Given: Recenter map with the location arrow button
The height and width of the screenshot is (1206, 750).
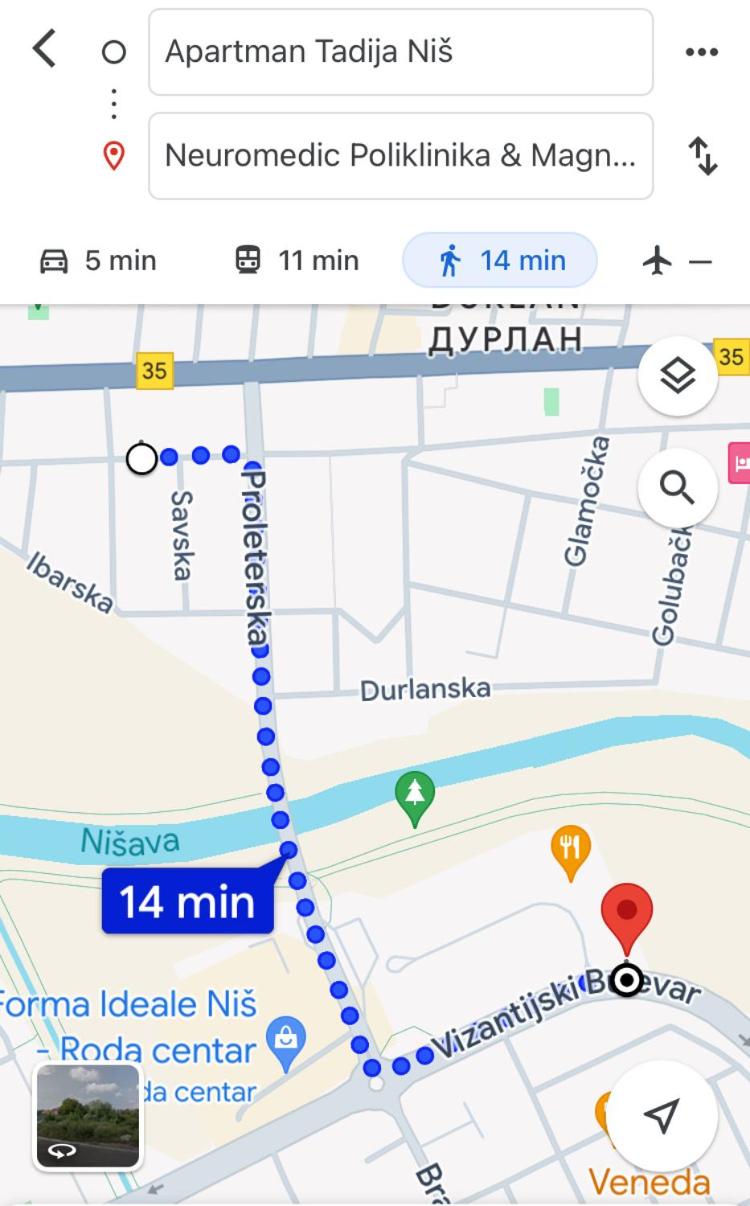Looking at the screenshot, I should [x=662, y=1116].
